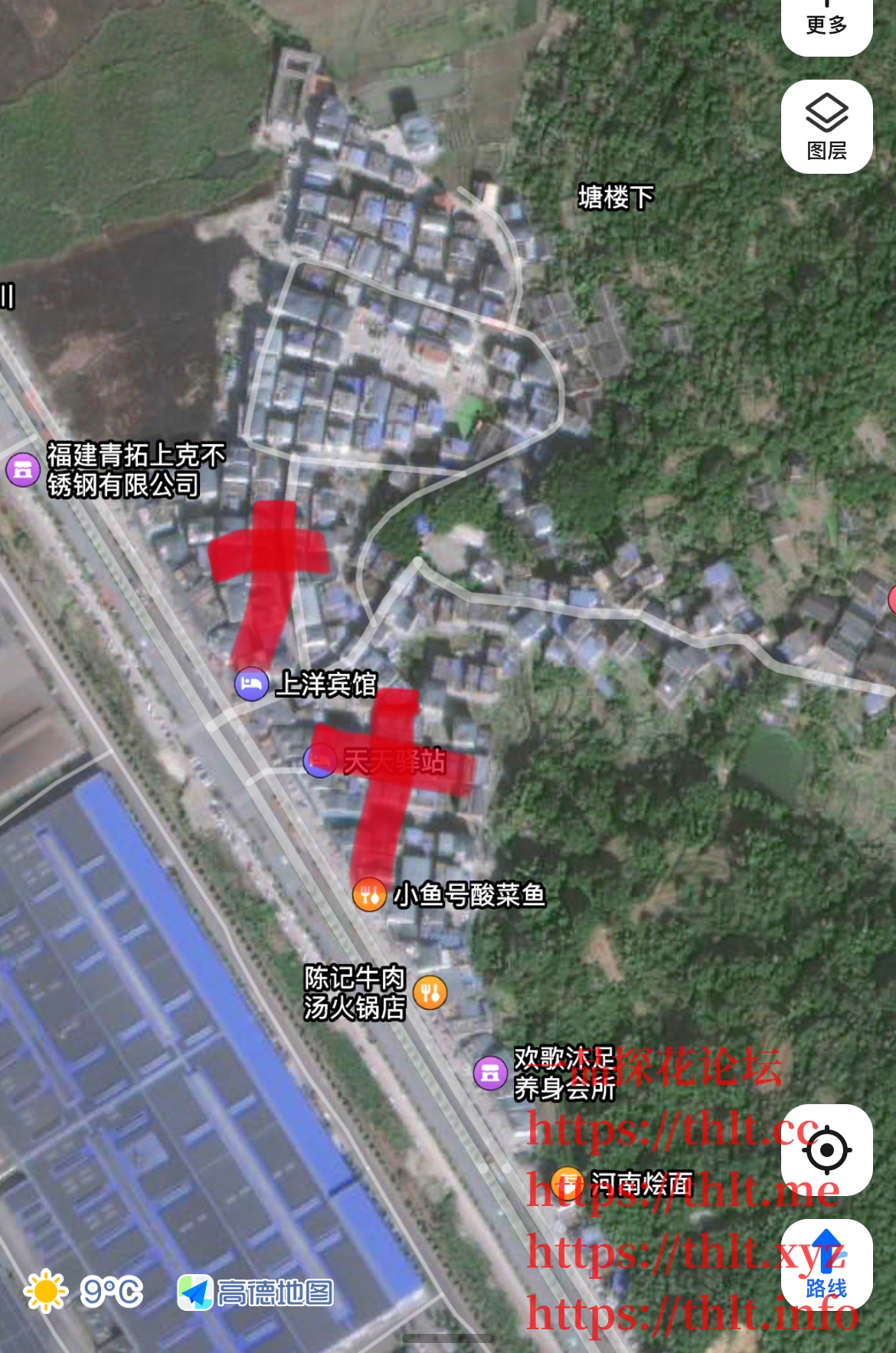Select the 小鱼号酸菜鱼 restaurant marker
Screen dimensions: 896x1353
coord(369,894)
